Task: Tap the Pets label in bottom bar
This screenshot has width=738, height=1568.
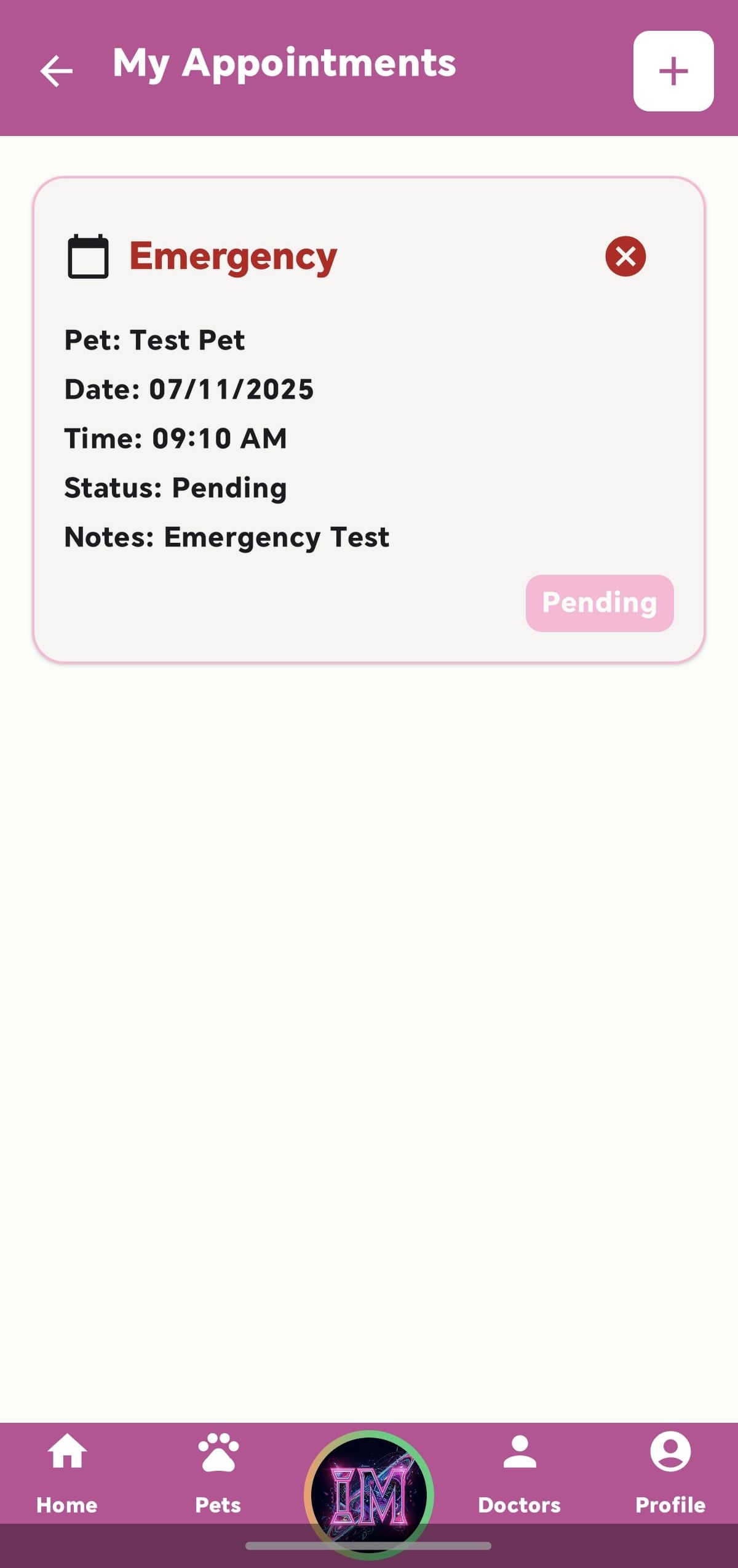Action: (x=218, y=1506)
